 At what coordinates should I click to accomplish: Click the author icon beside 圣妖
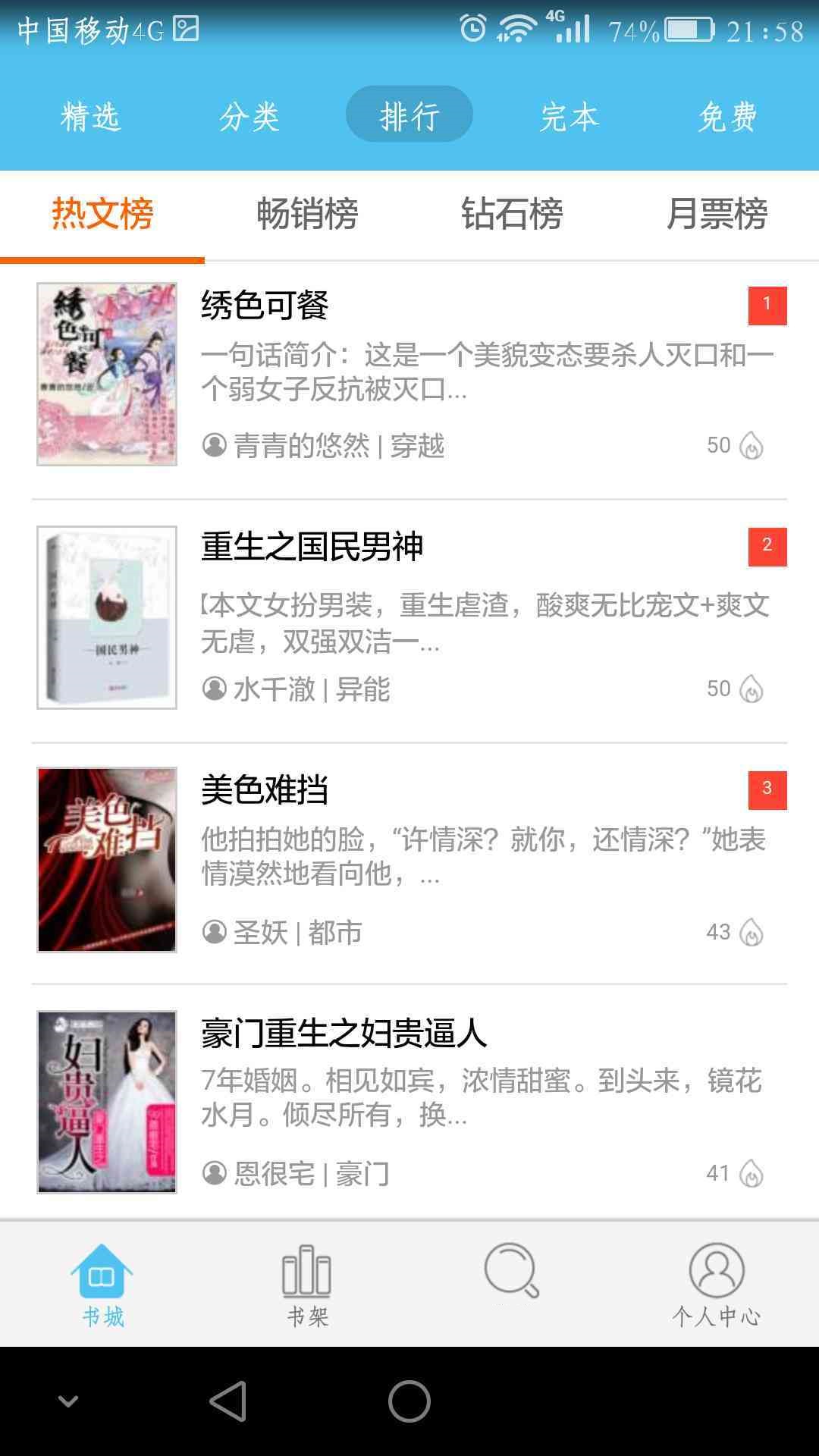point(213,933)
